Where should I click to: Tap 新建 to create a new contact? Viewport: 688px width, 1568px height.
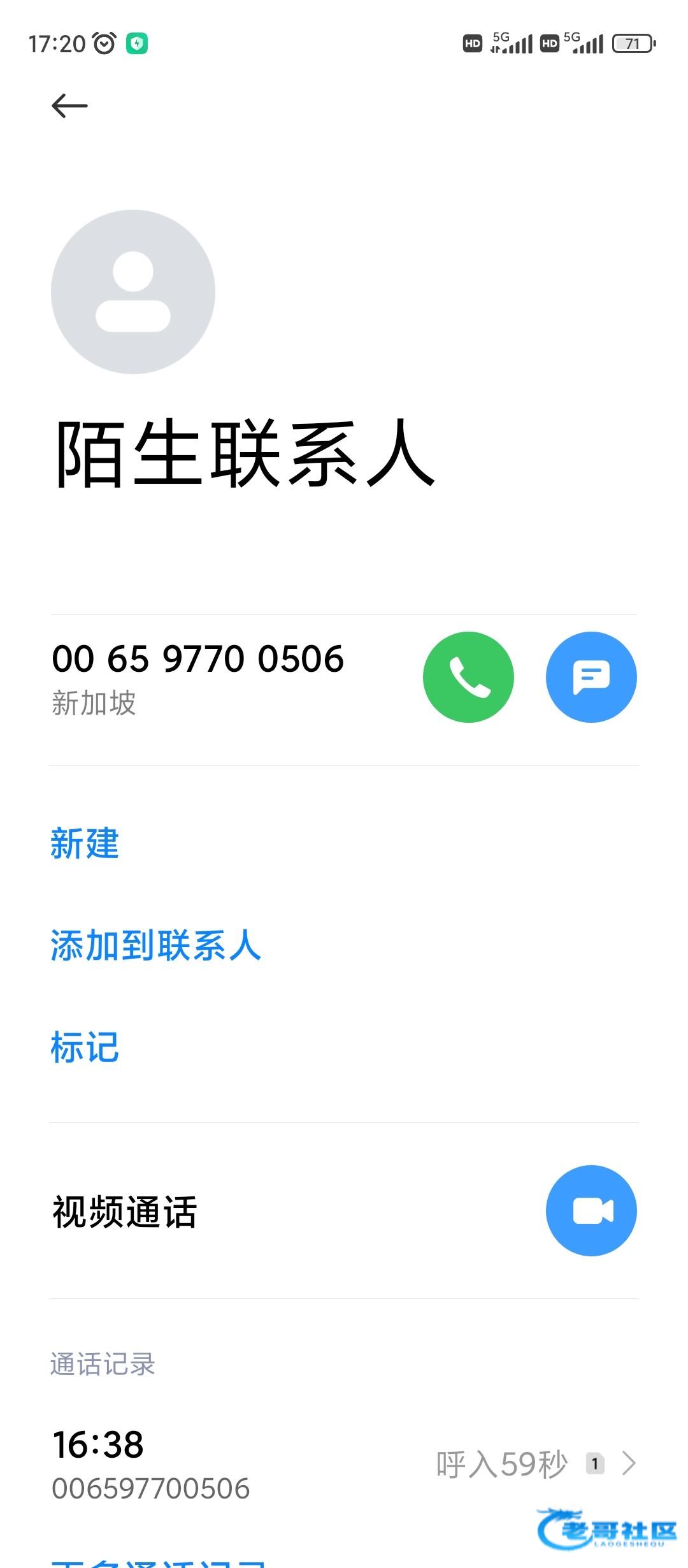[85, 843]
